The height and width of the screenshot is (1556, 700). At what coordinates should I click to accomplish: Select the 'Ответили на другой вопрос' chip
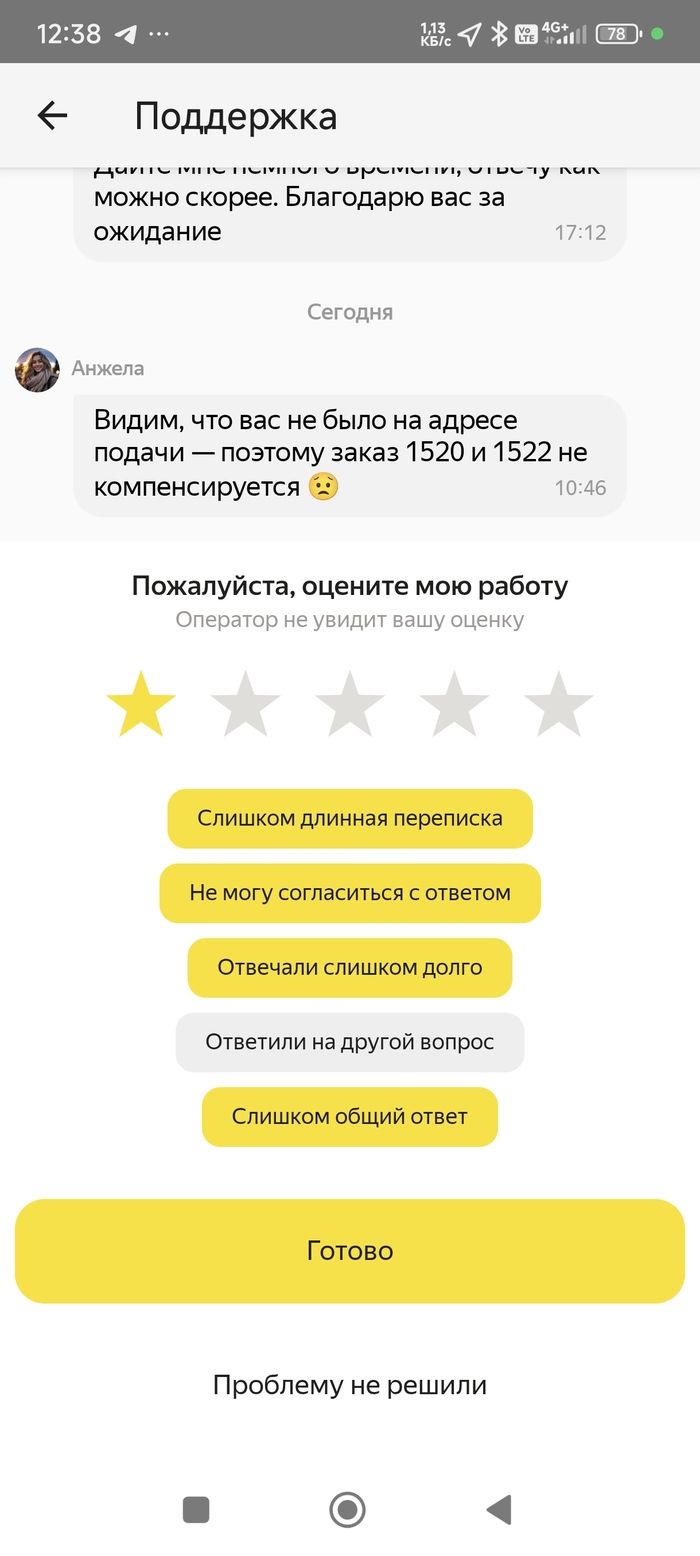(x=350, y=1042)
